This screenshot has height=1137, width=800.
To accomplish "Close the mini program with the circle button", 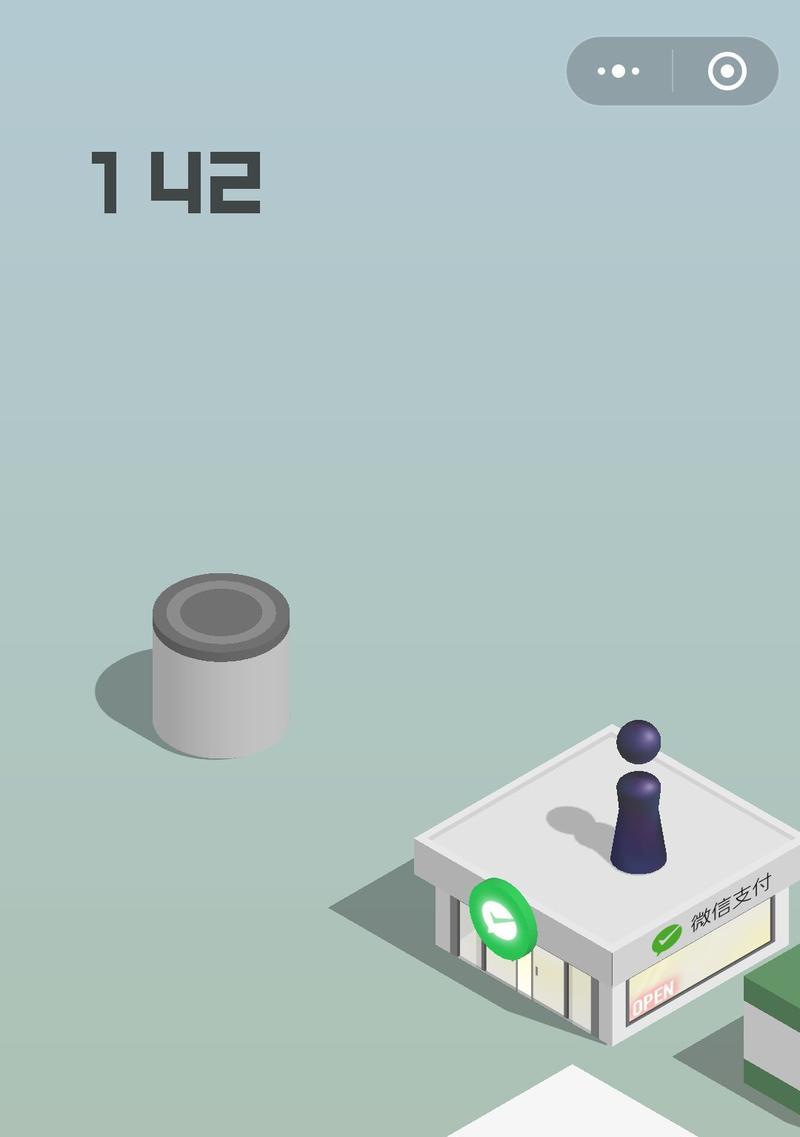I will click(x=727, y=71).
